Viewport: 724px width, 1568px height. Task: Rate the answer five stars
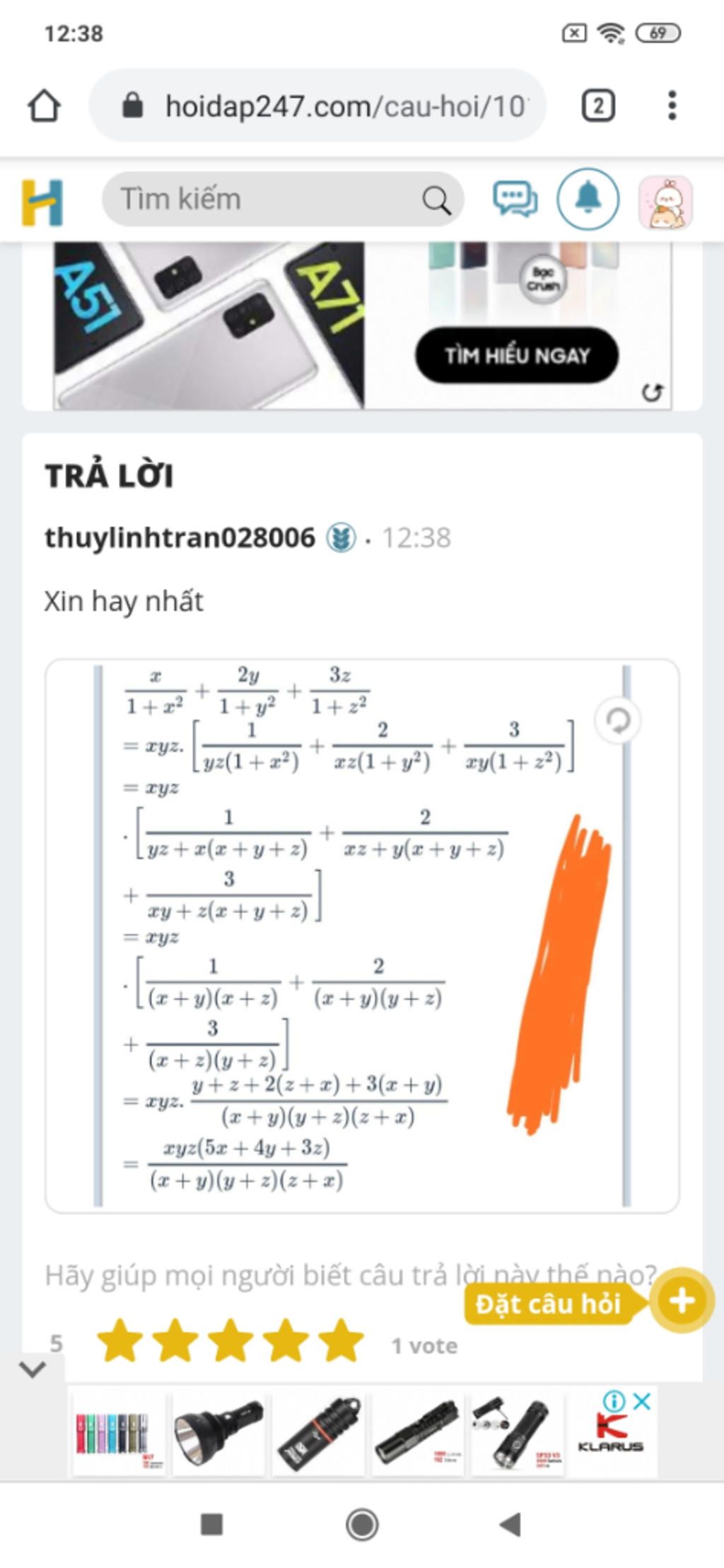point(341,1340)
